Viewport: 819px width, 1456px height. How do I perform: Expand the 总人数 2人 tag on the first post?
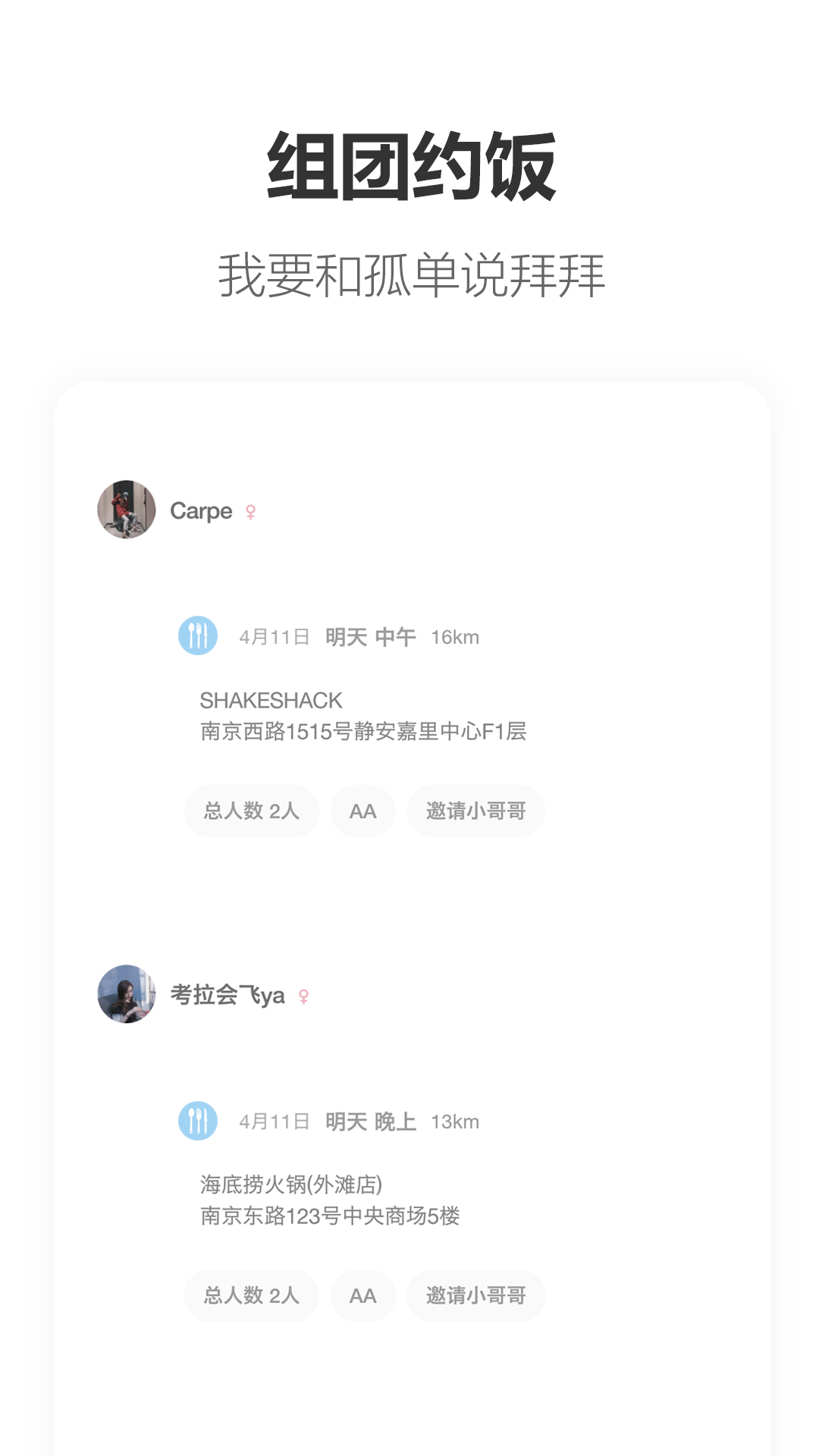point(251,811)
